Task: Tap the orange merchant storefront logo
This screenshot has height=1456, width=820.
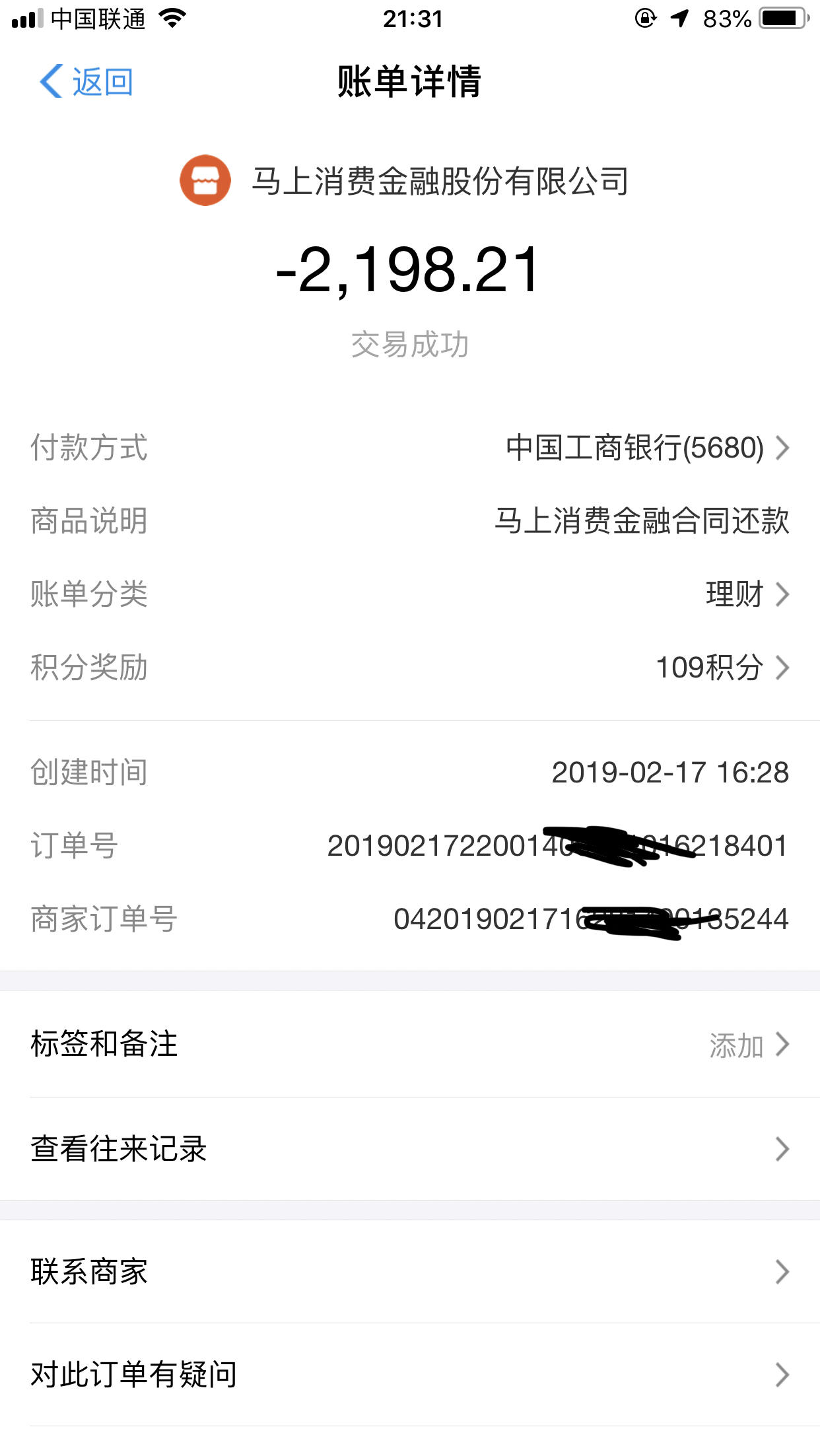Action: (x=205, y=180)
